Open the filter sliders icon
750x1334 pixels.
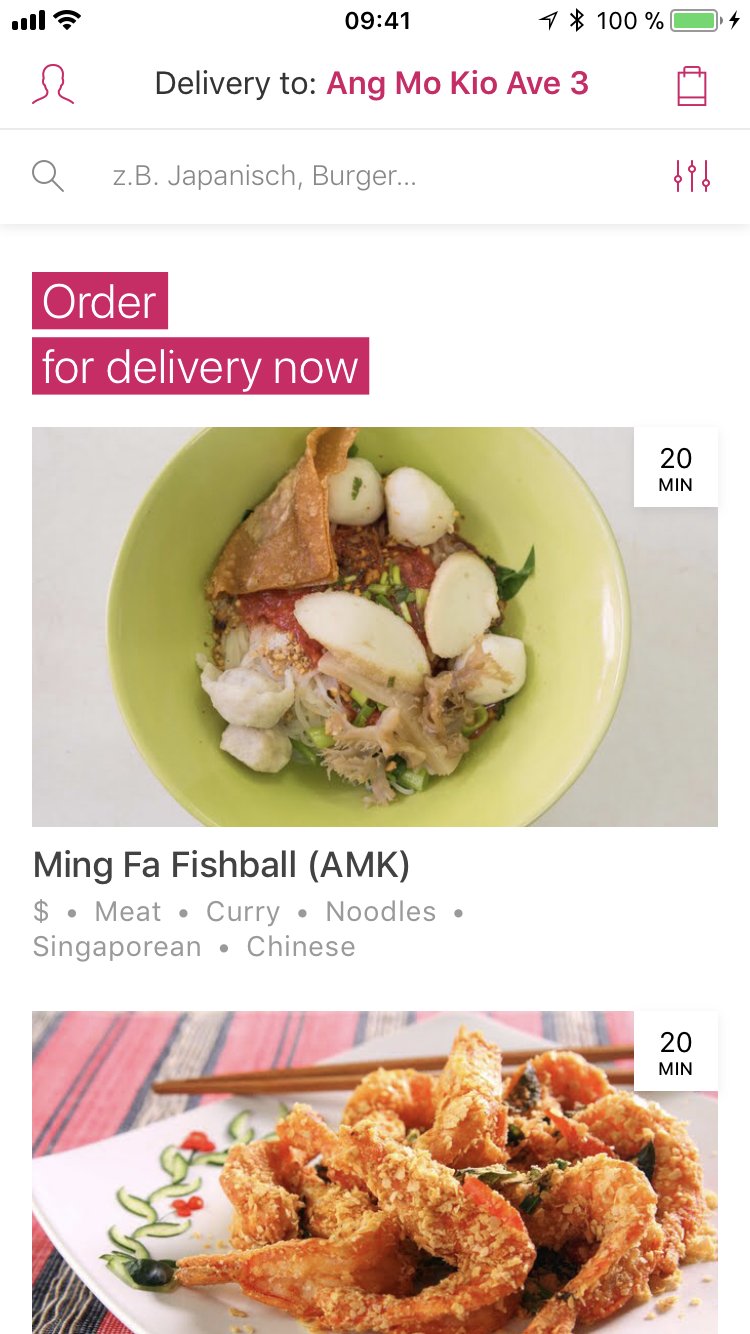click(692, 176)
